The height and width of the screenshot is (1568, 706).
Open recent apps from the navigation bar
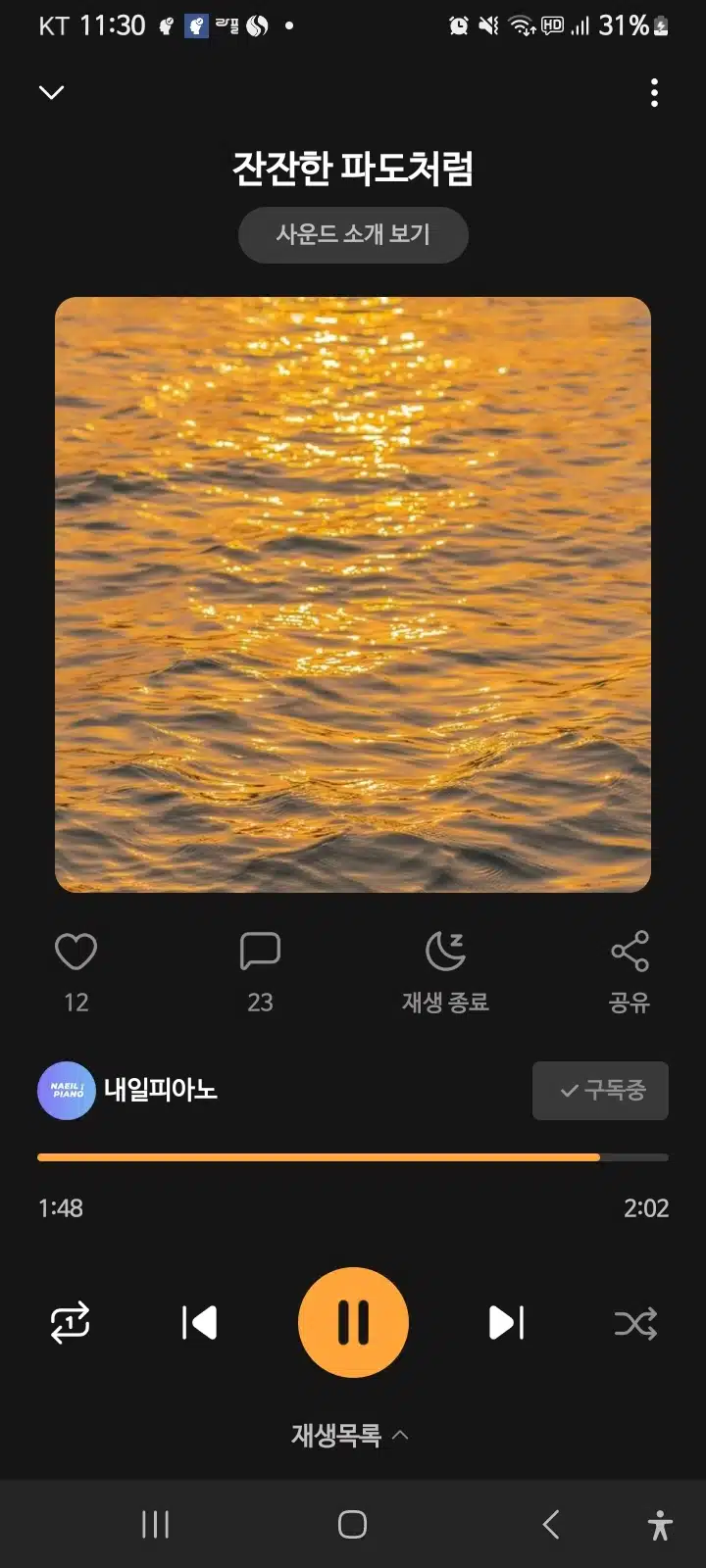[155, 1524]
